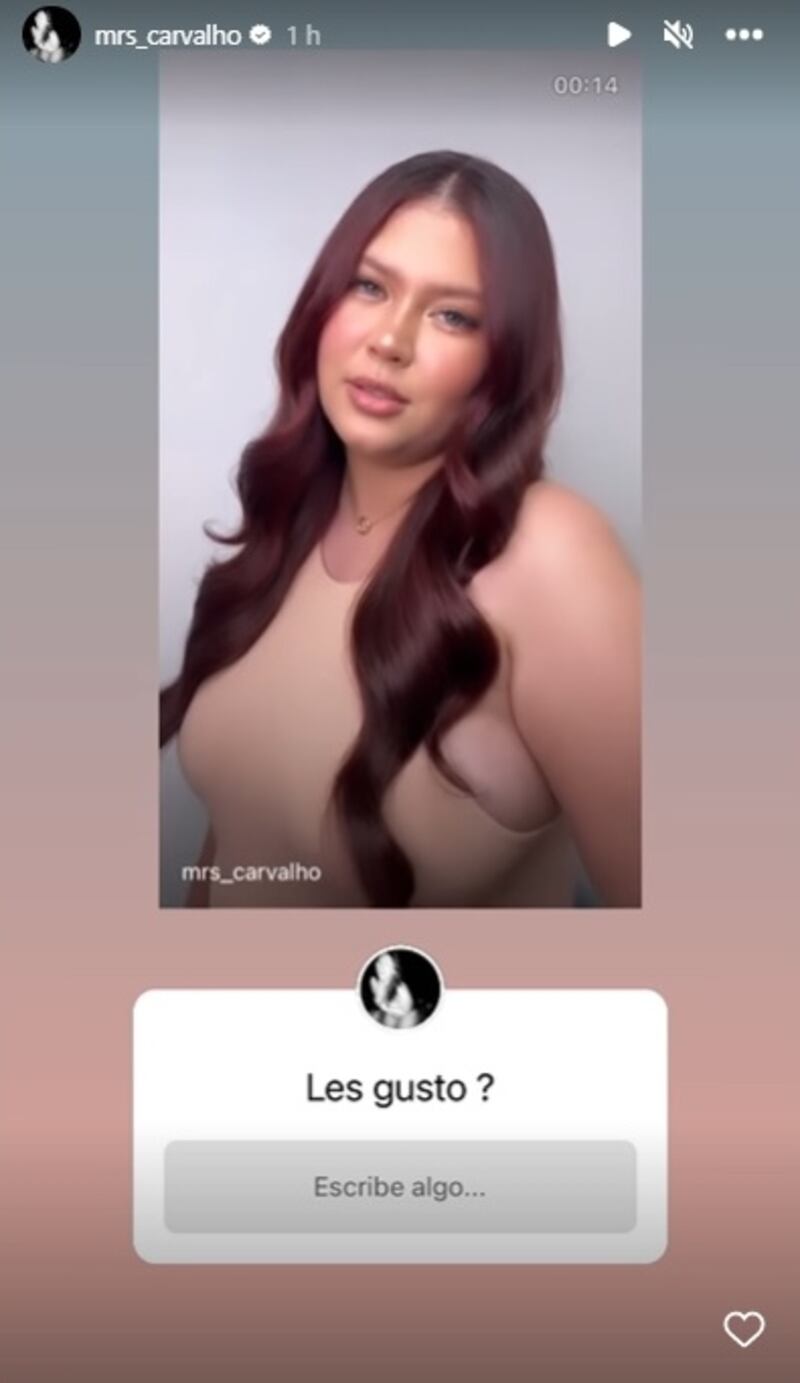Open mrs_carvalho profile picture in header
The image size is (800, 1383).
[51, 35]
